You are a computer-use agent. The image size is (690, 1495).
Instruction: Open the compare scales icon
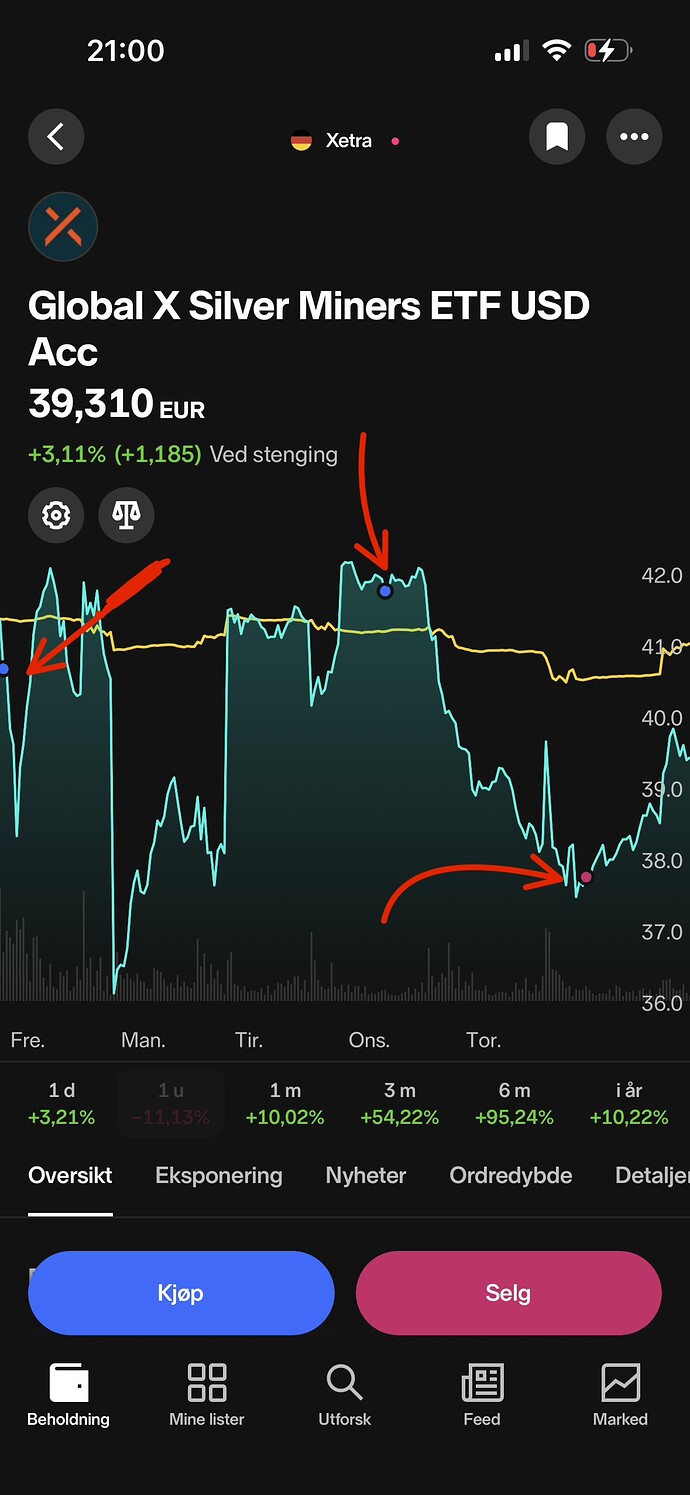tap(126, 516)
